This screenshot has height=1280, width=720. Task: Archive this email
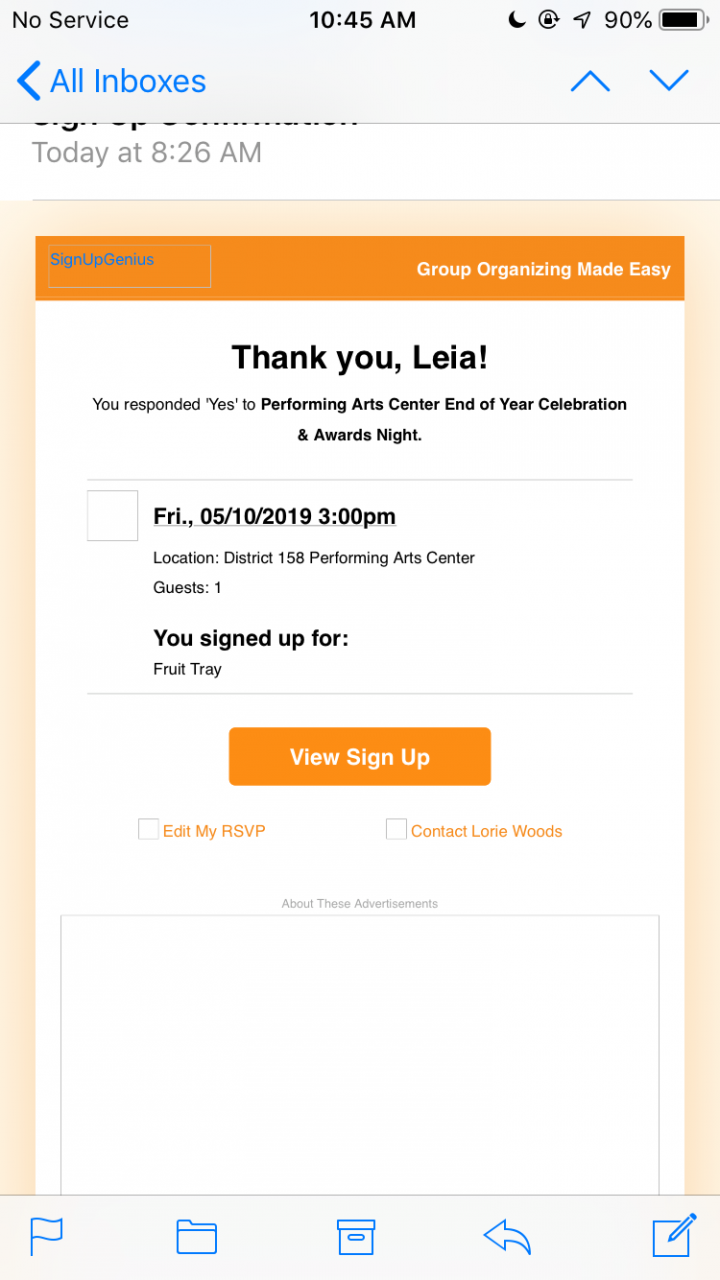point(356,1237)
